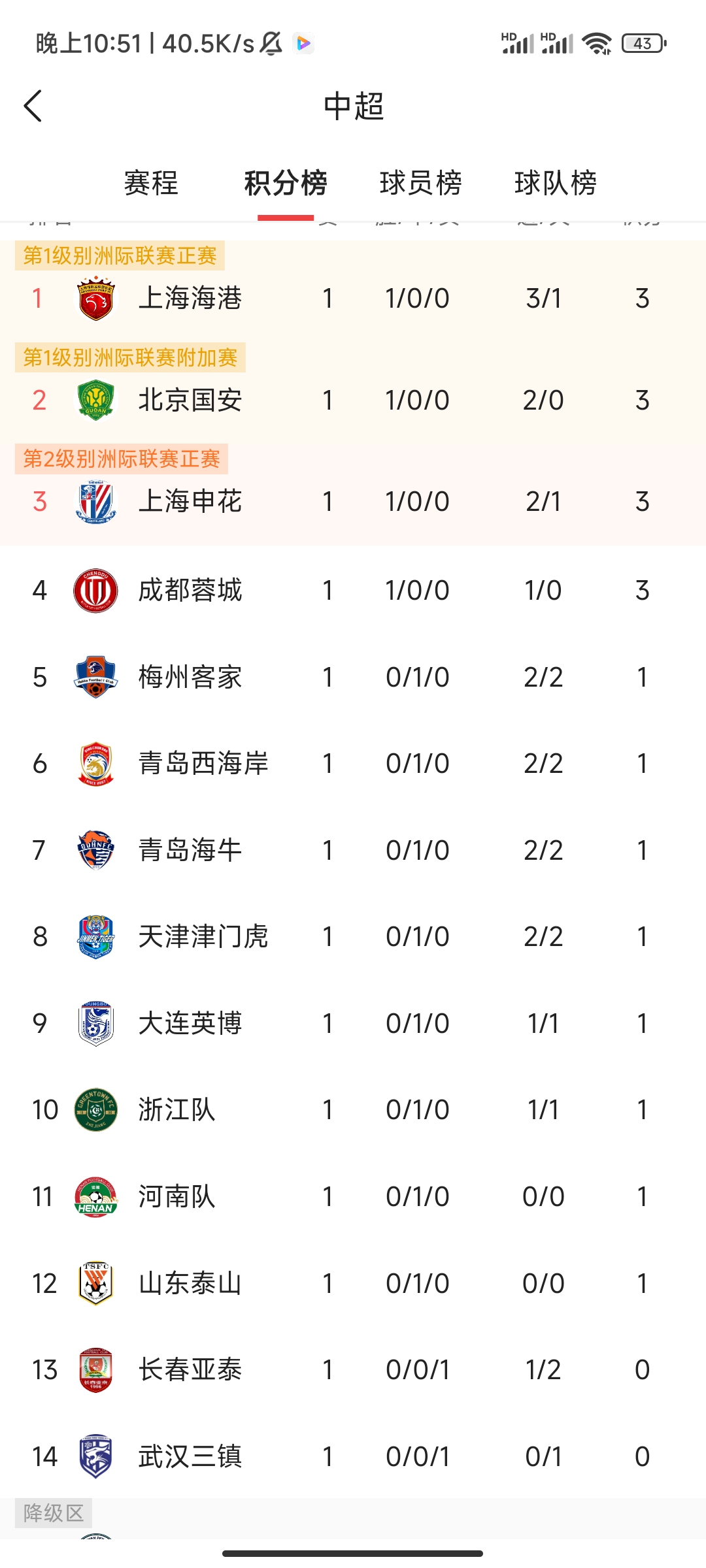706x1568 pixels.
Task: Tap the Tianjin Jinmen Tiger logo
Action: (95, 936)
